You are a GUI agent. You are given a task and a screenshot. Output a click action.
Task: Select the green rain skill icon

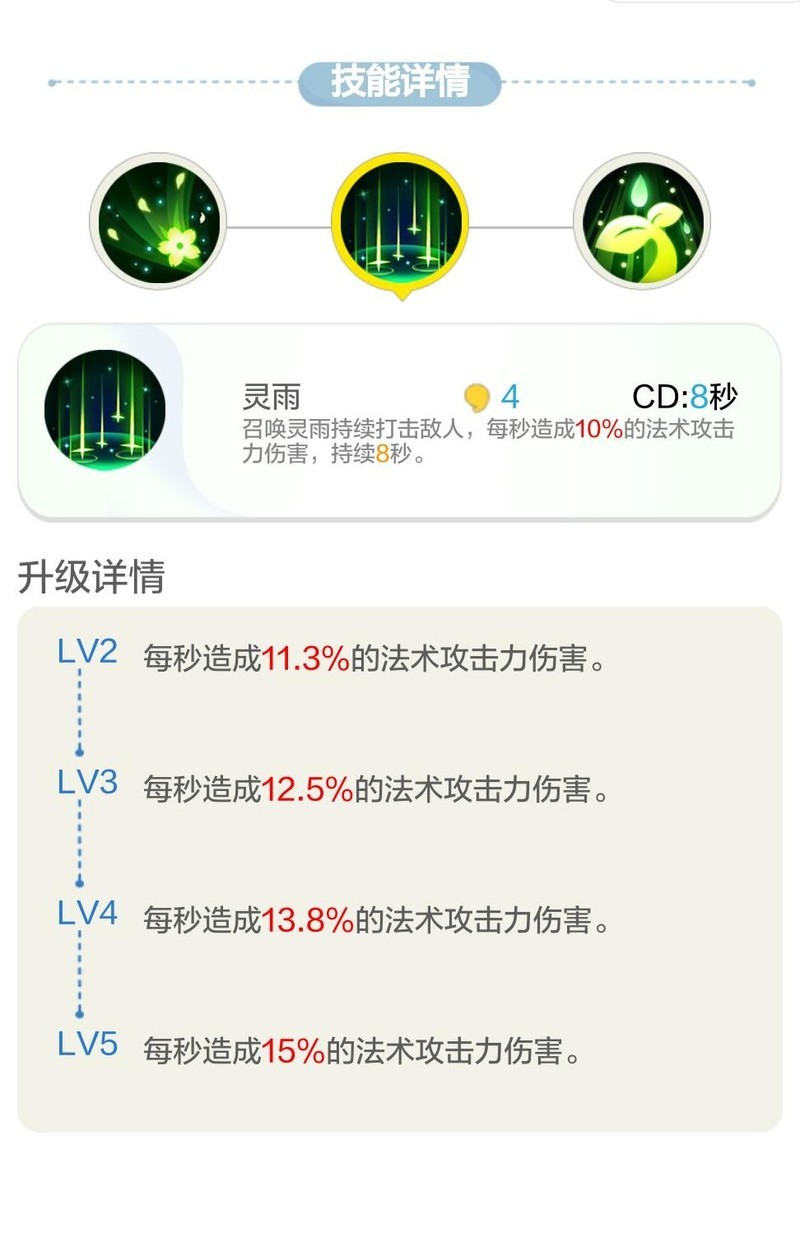400,222
